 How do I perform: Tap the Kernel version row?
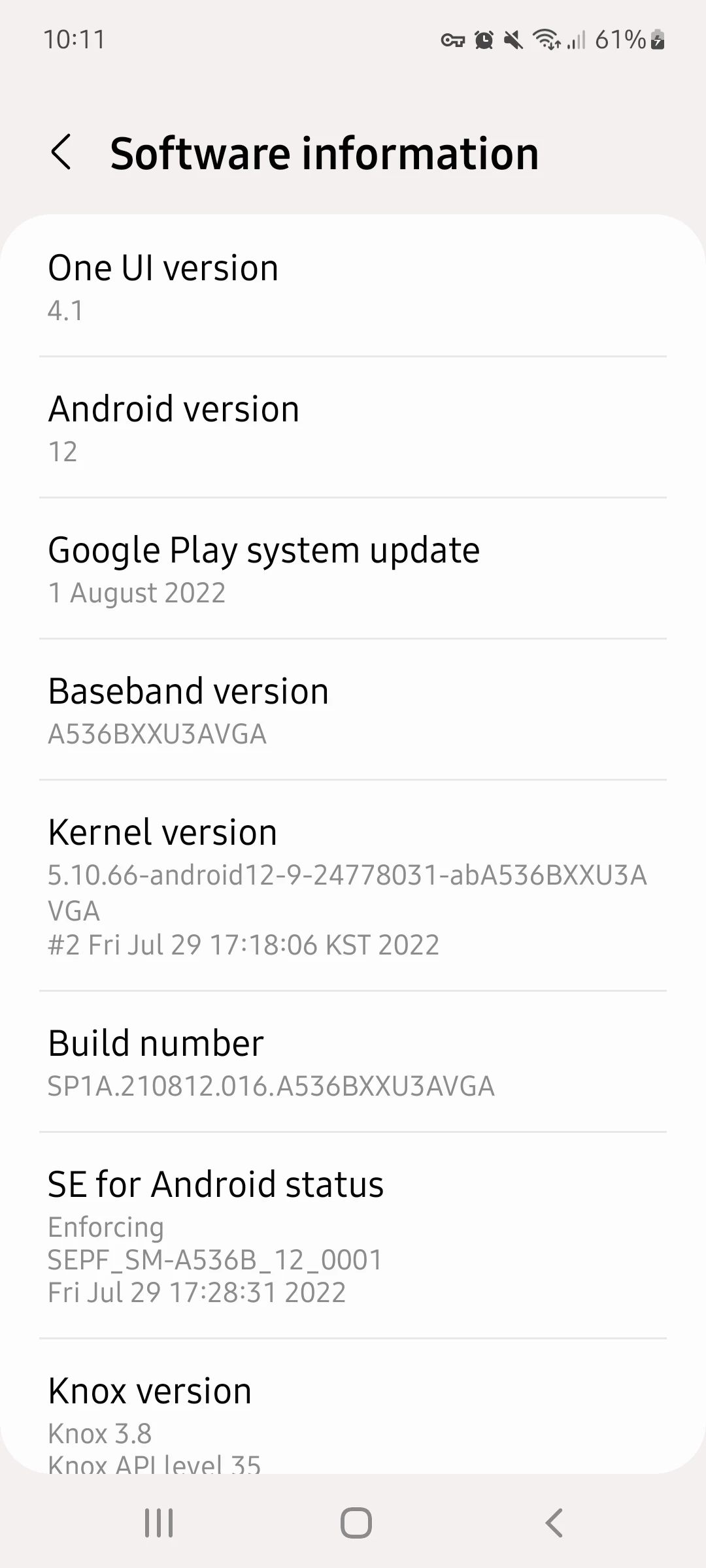pos(353,886)
